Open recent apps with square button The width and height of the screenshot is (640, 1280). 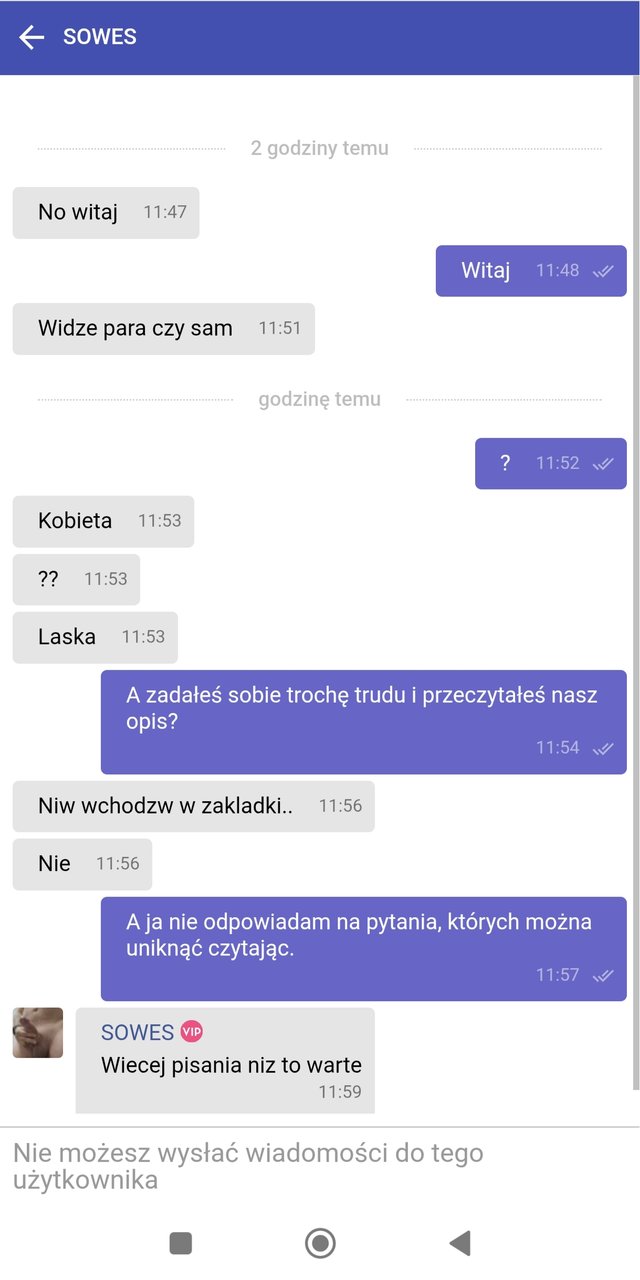coord(181,1243)
